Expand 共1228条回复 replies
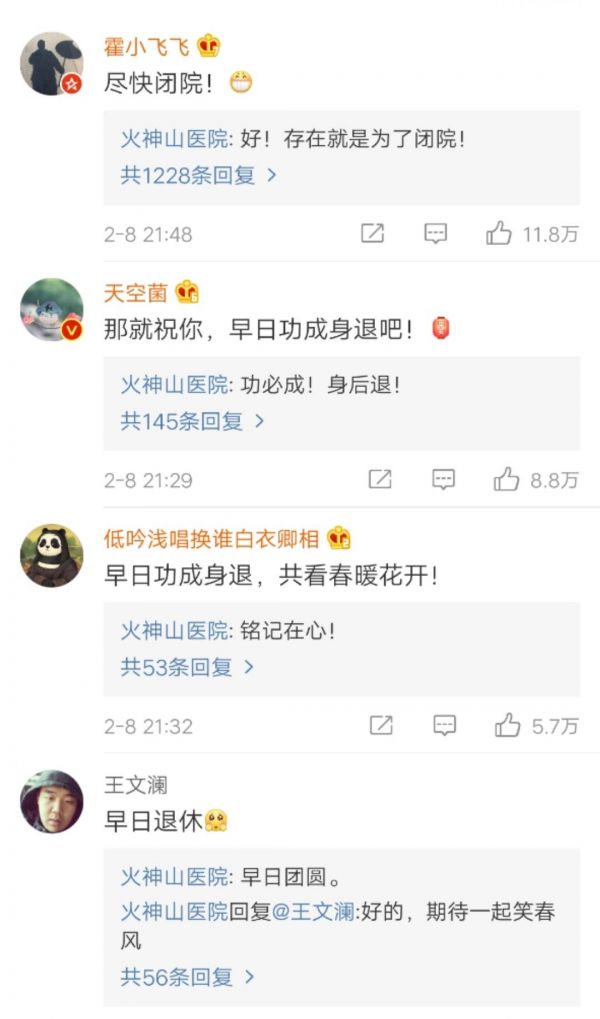The height and width of the screenshot is (1019, 600). pyautogui.click(x=198, y=175)
